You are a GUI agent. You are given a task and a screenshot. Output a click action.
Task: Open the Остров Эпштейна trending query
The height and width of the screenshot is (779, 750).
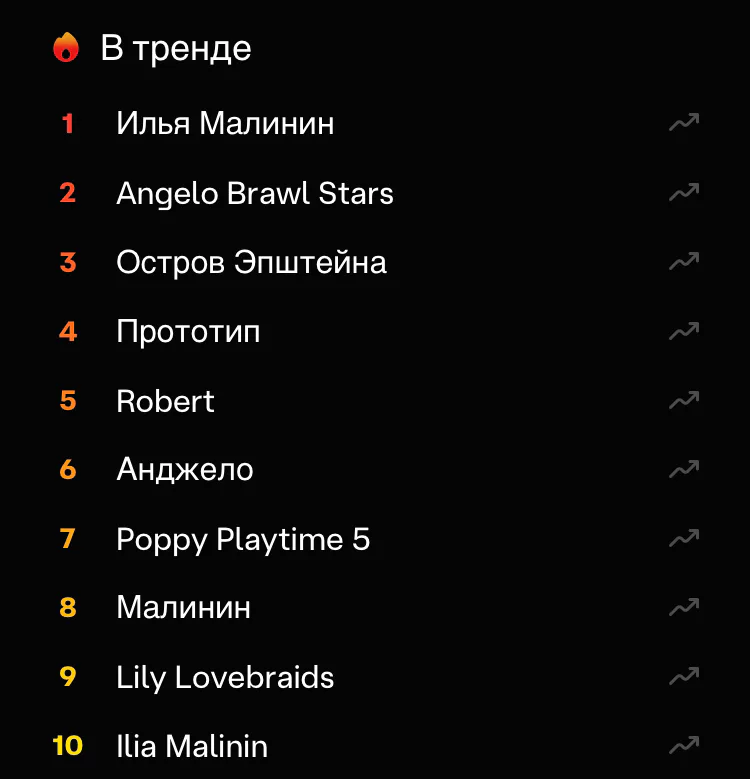[251, 263]
